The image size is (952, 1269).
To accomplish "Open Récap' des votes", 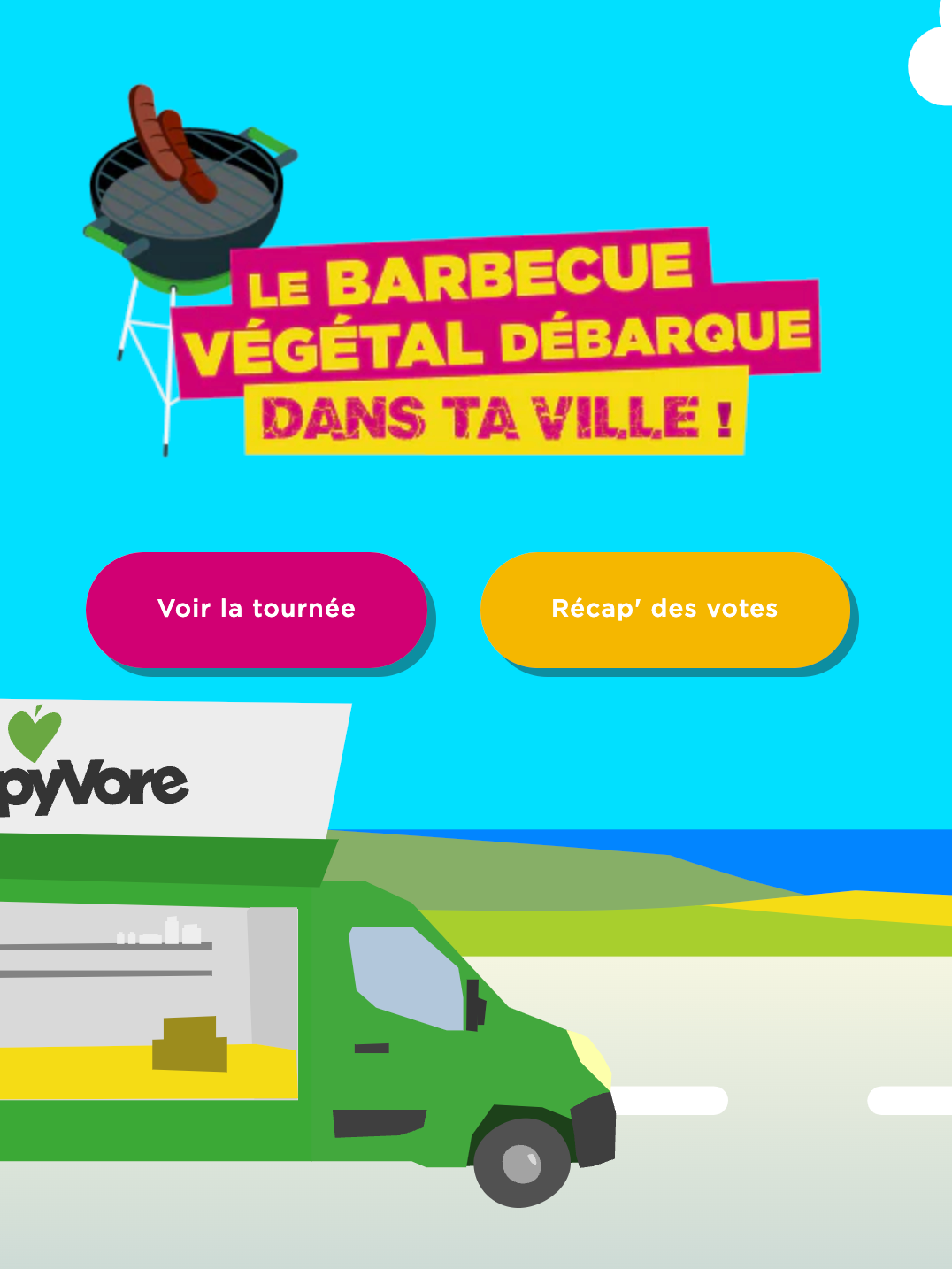I will point(664,609).
